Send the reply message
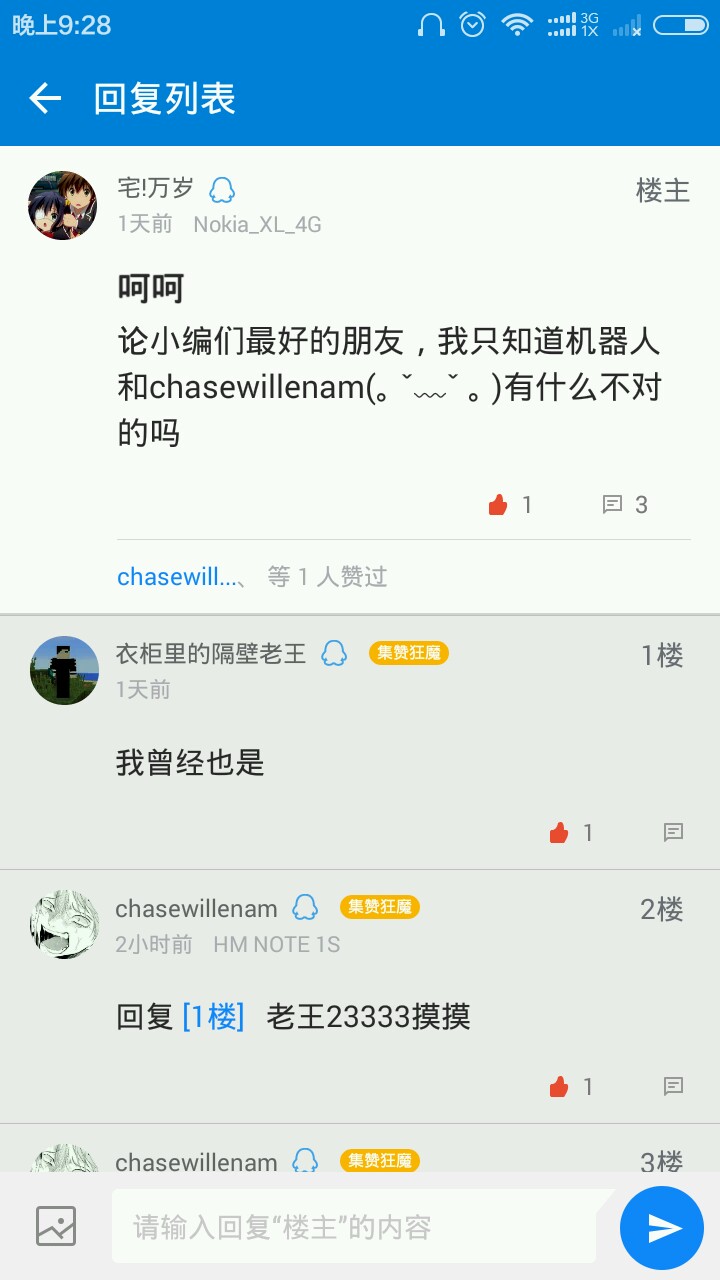Image resolution: width=720 pixels, height=1280 pixels. pyautogui.click(x=661, y=1227)
